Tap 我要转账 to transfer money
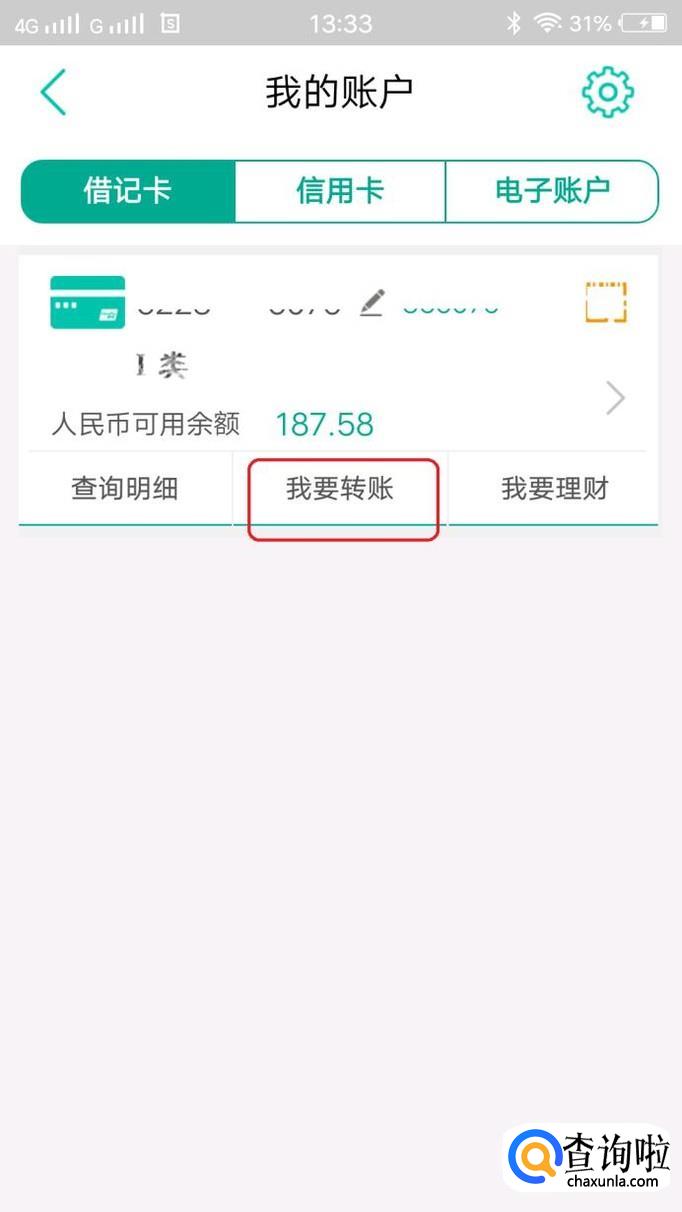This screenshot has height=1212, width=682. [x=340, y=488]
